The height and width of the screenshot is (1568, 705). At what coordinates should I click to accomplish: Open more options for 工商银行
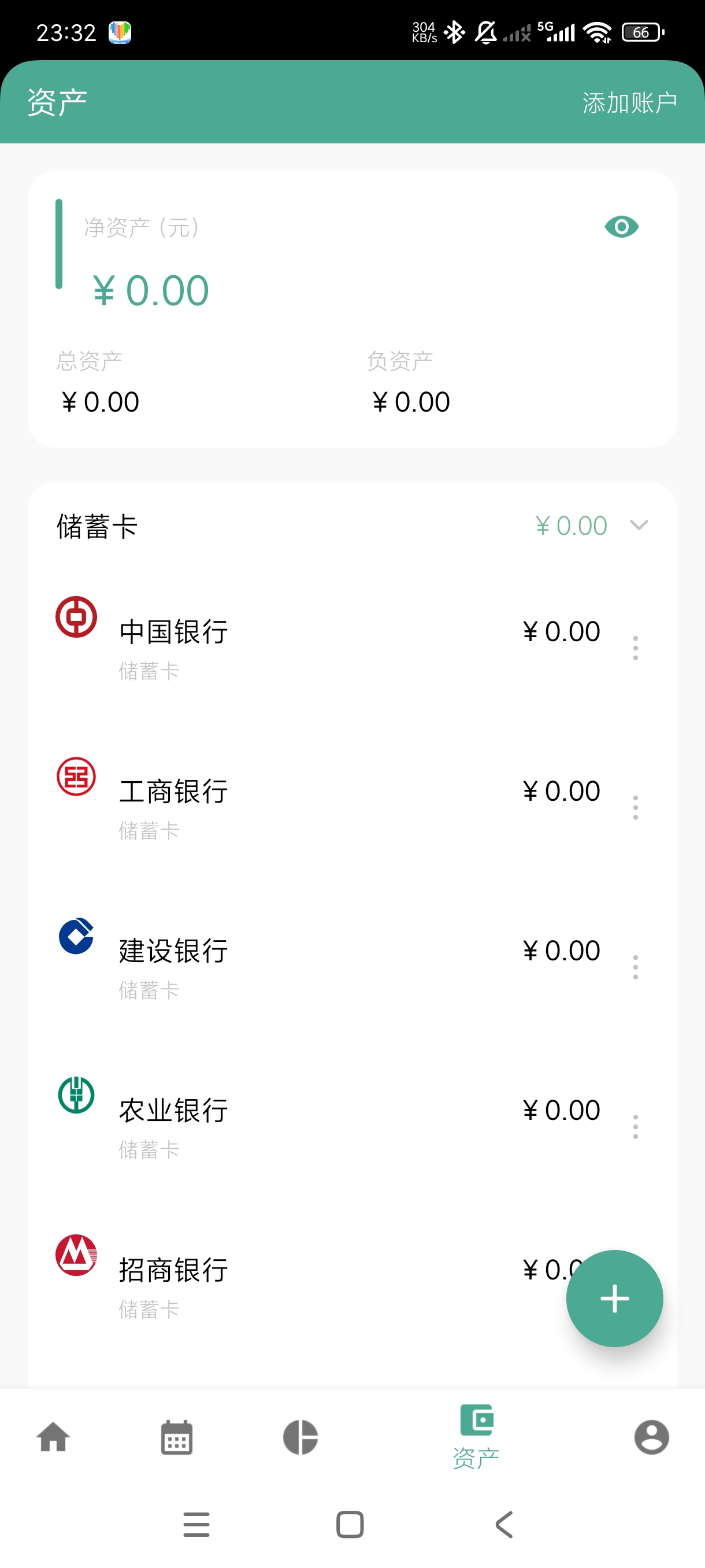tap(635, 807)
